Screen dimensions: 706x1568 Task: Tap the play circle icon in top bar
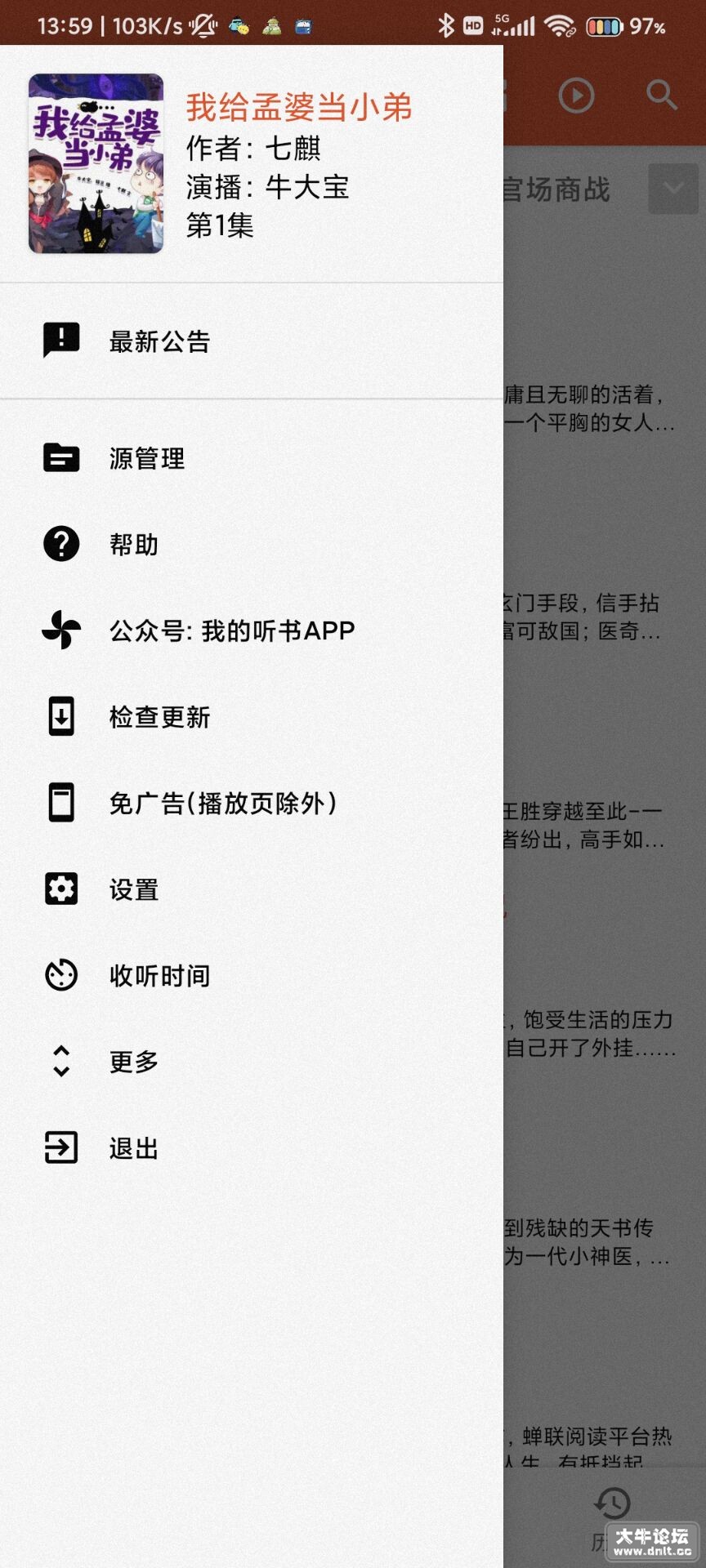coord(577,96)
